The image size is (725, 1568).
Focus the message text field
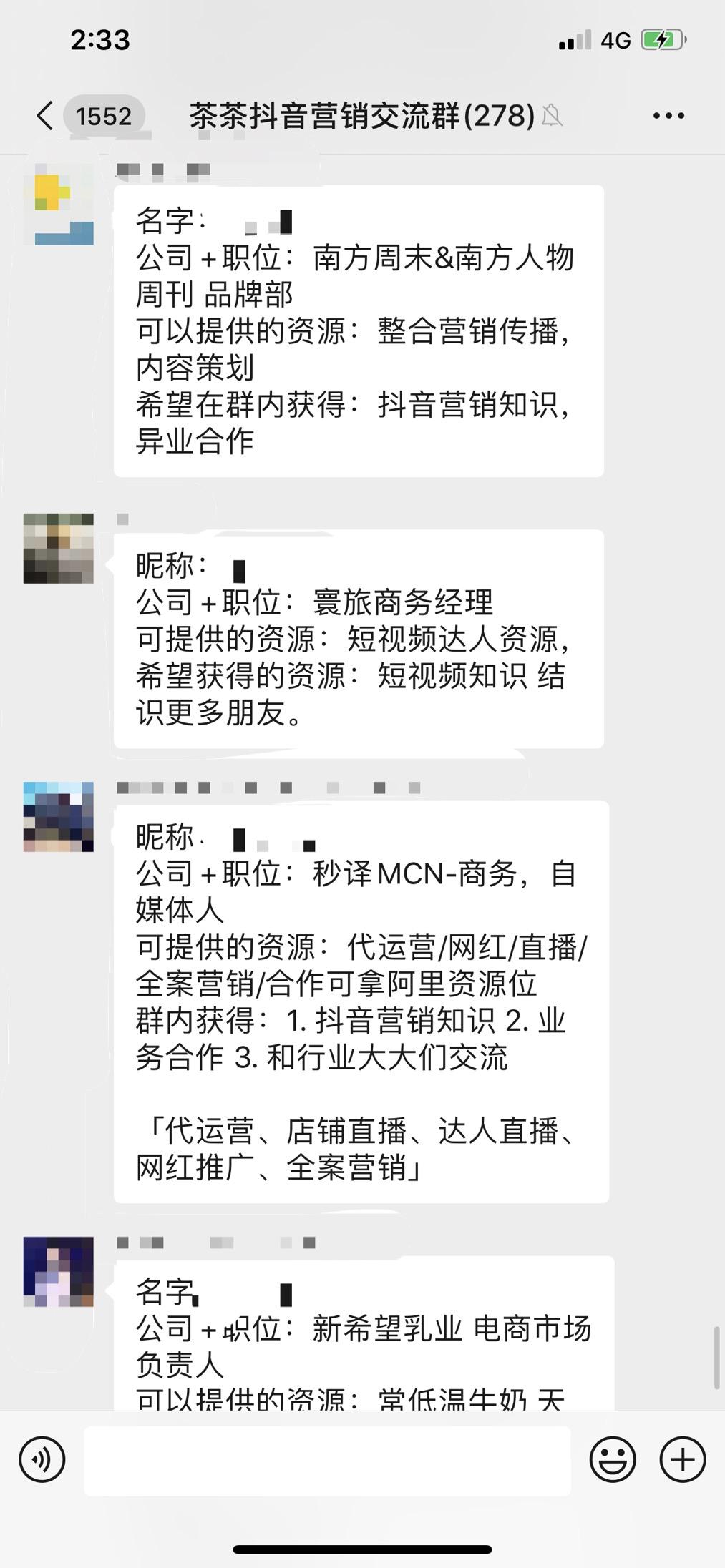pyautogui.click(x=328, y=1461)
